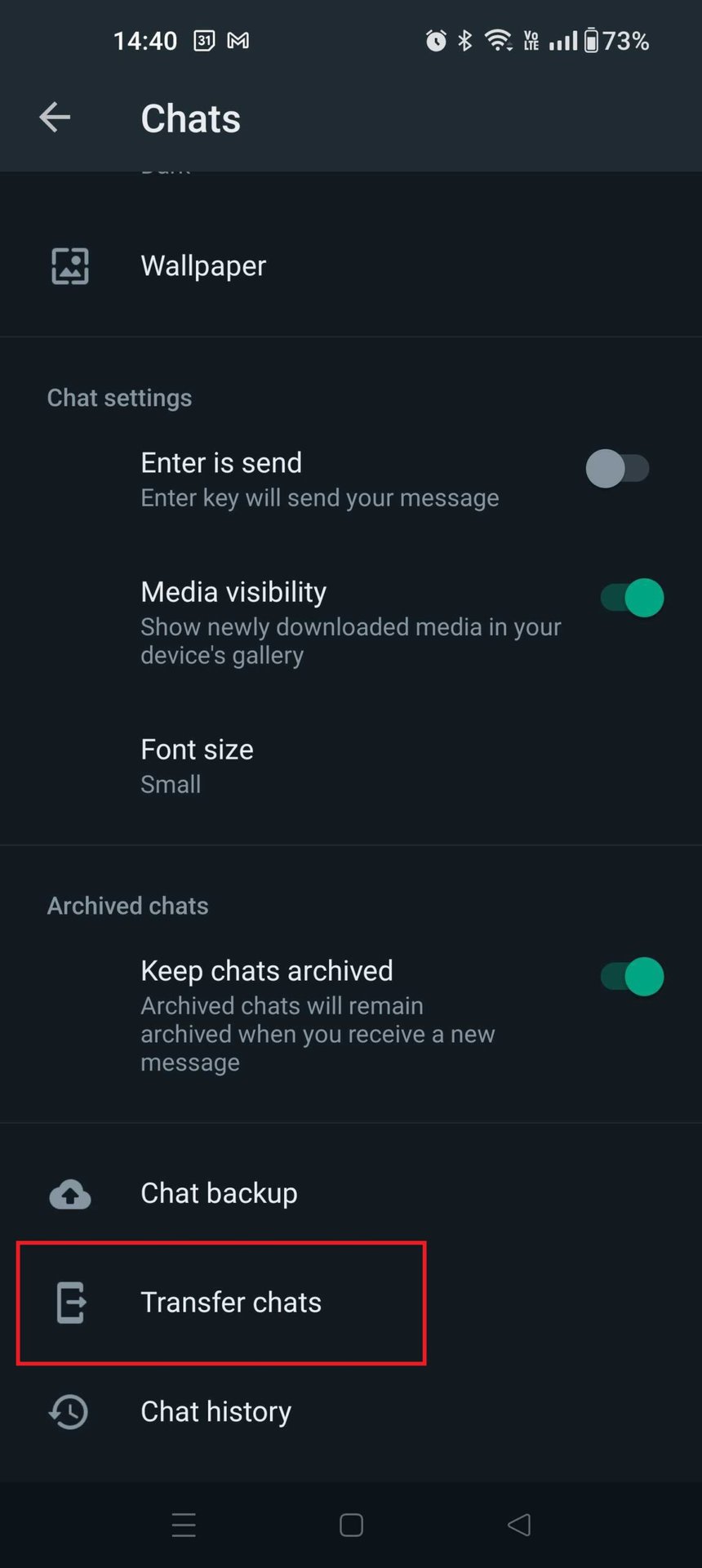The width and height of the screenshot is (702, 1568).
Task: Disable Keep chats archived
Action: pos(633,977)
